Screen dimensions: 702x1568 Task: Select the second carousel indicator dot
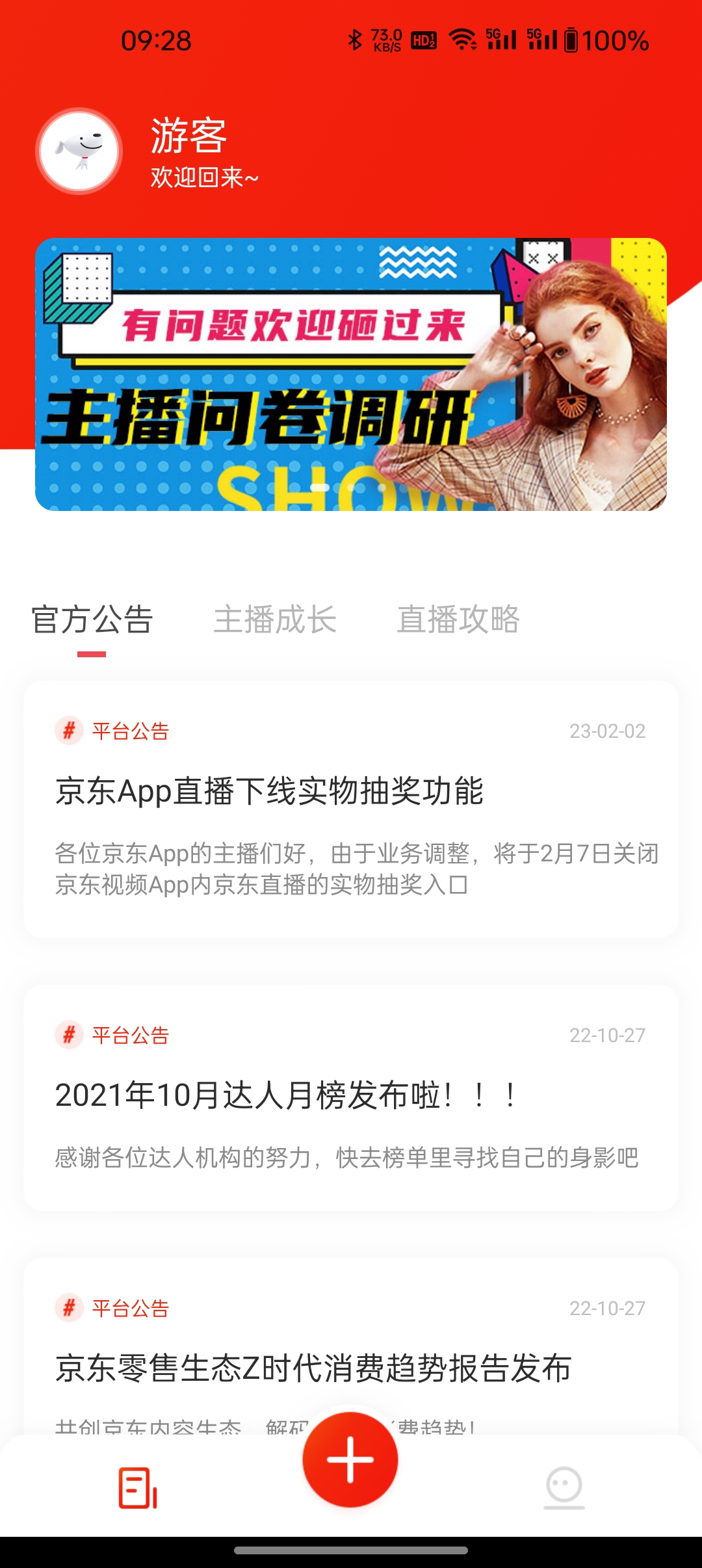coord(351,485)
